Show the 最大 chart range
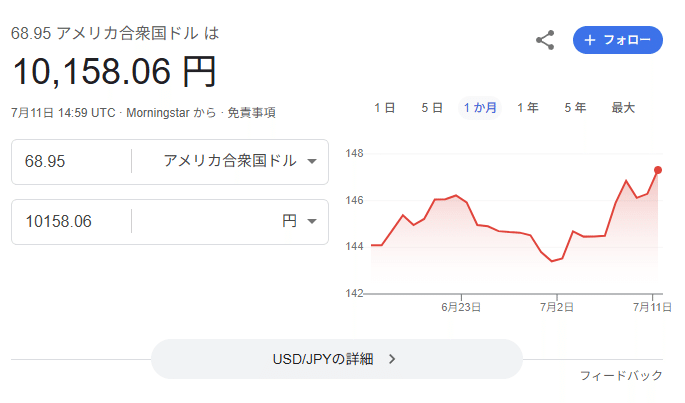 [623, 108]
